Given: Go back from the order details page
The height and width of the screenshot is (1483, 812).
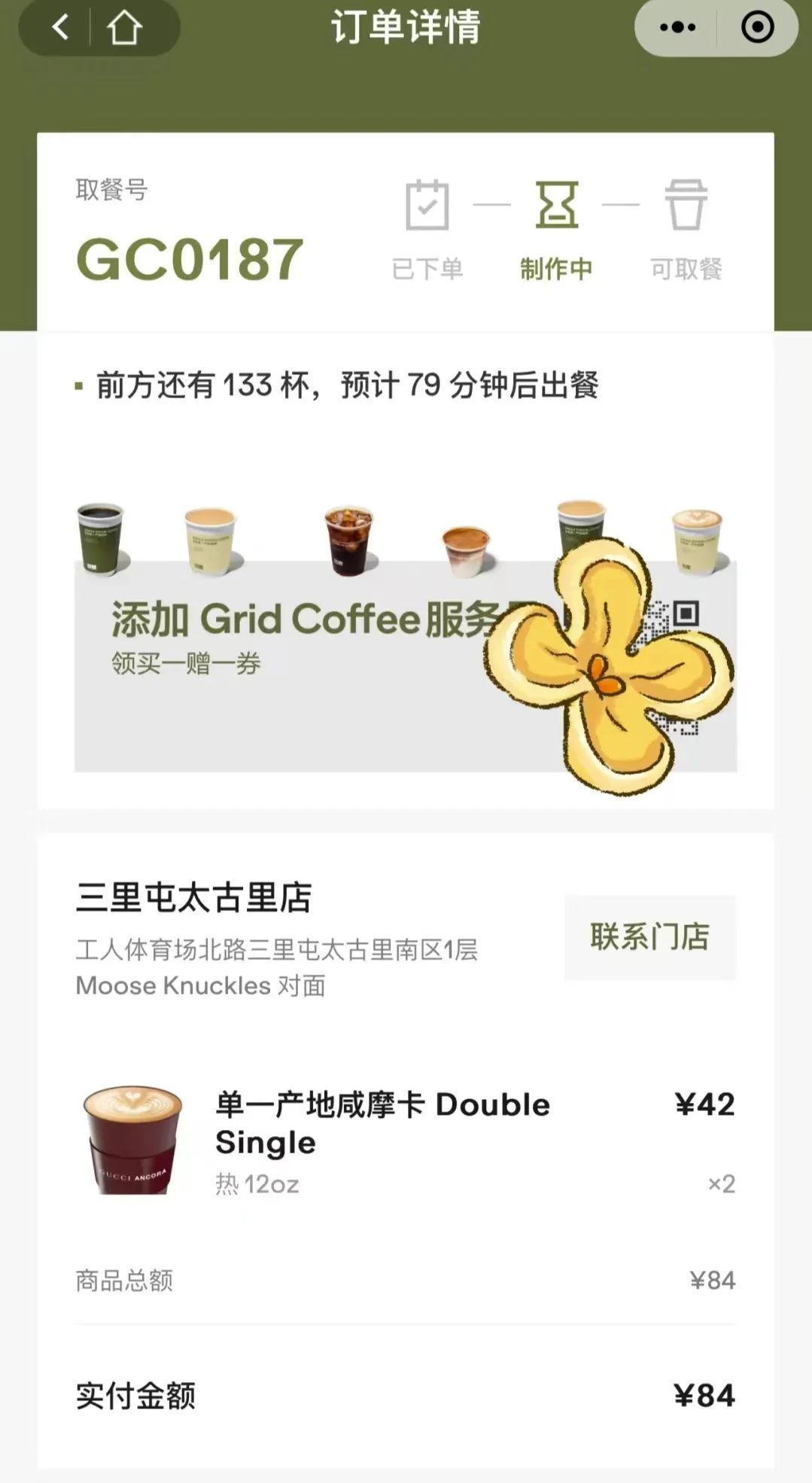Looking at the screenshot, I should point(60,28).
